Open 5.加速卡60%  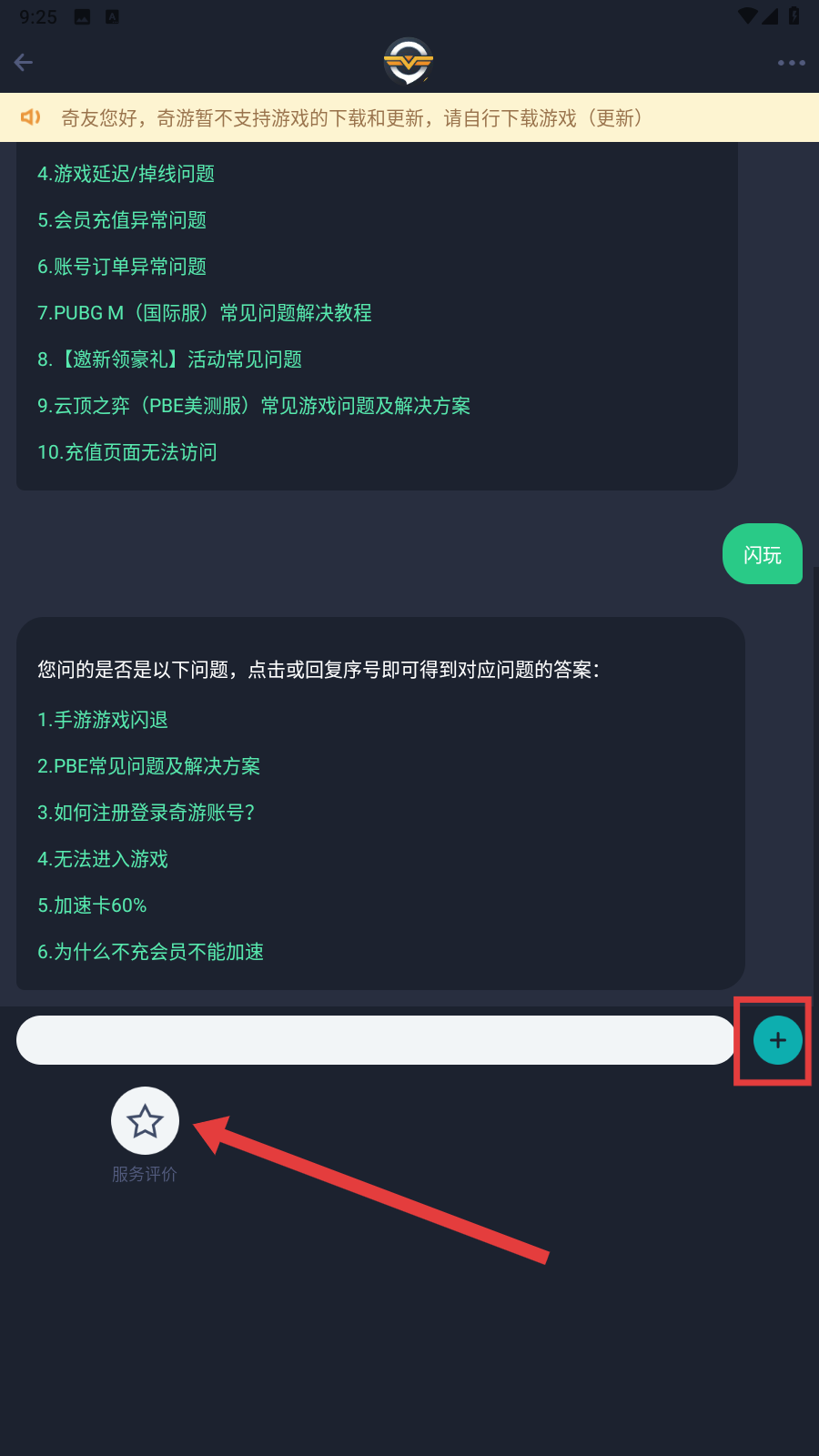pyautogui.click(x=92, y=905)
